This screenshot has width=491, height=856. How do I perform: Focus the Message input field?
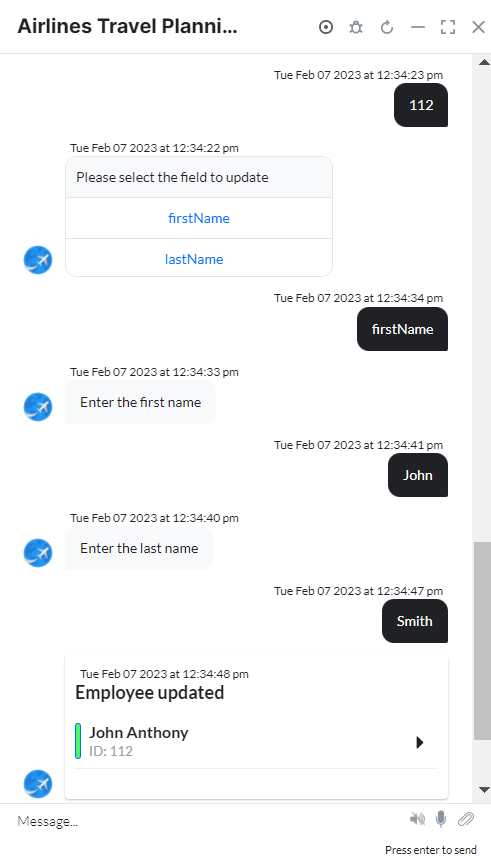208,821
